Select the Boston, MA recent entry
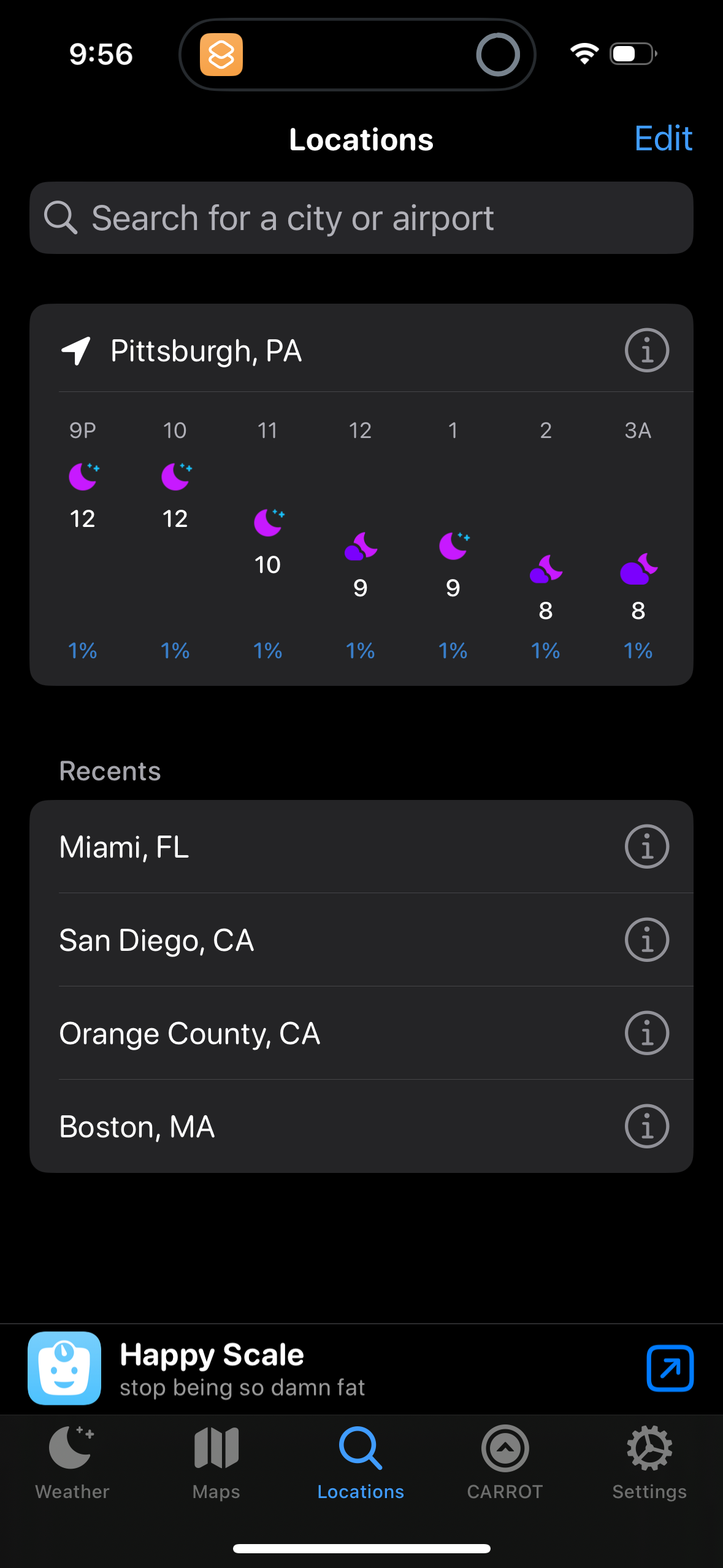 (x=245, y=1125)
